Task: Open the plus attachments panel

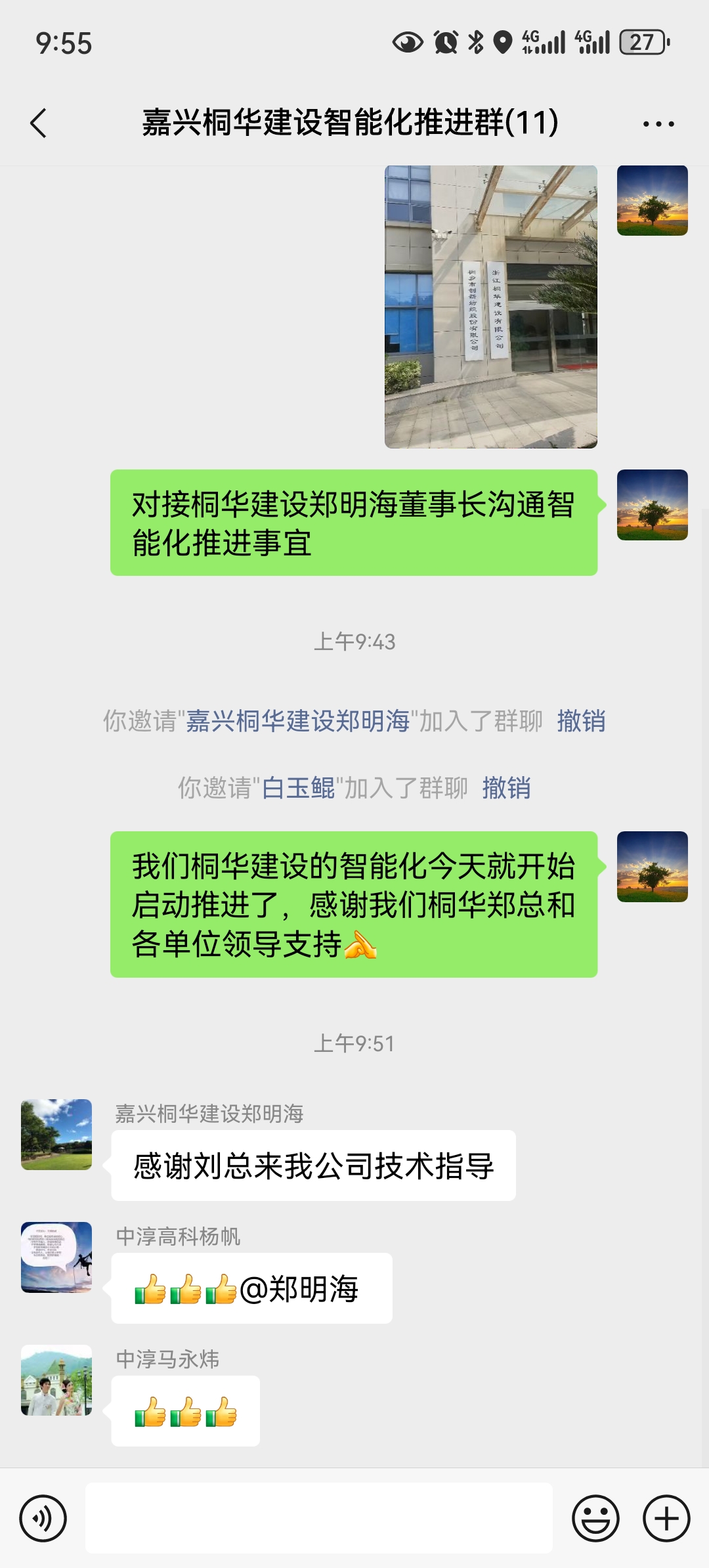Action: pos(666,1518)
